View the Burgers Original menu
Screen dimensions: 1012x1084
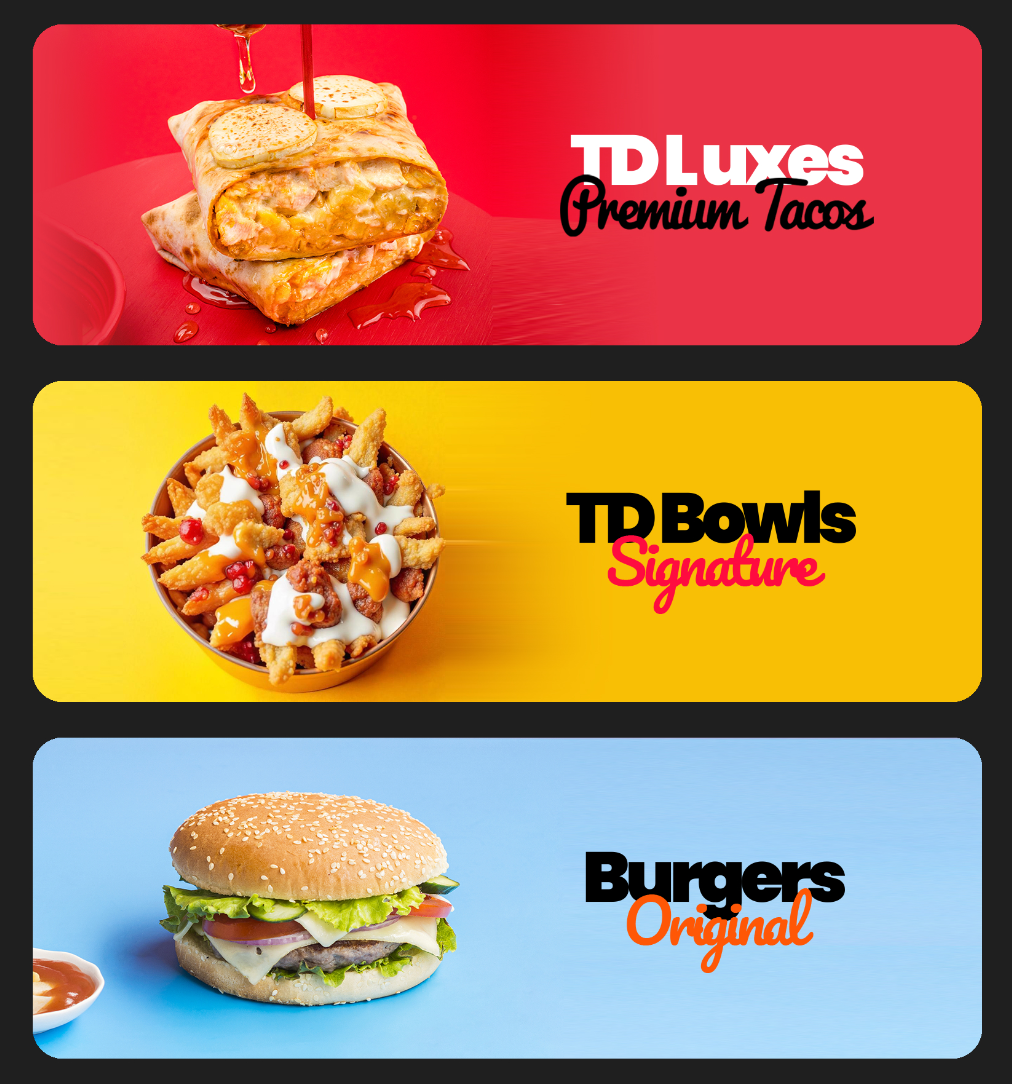[507, 897]
